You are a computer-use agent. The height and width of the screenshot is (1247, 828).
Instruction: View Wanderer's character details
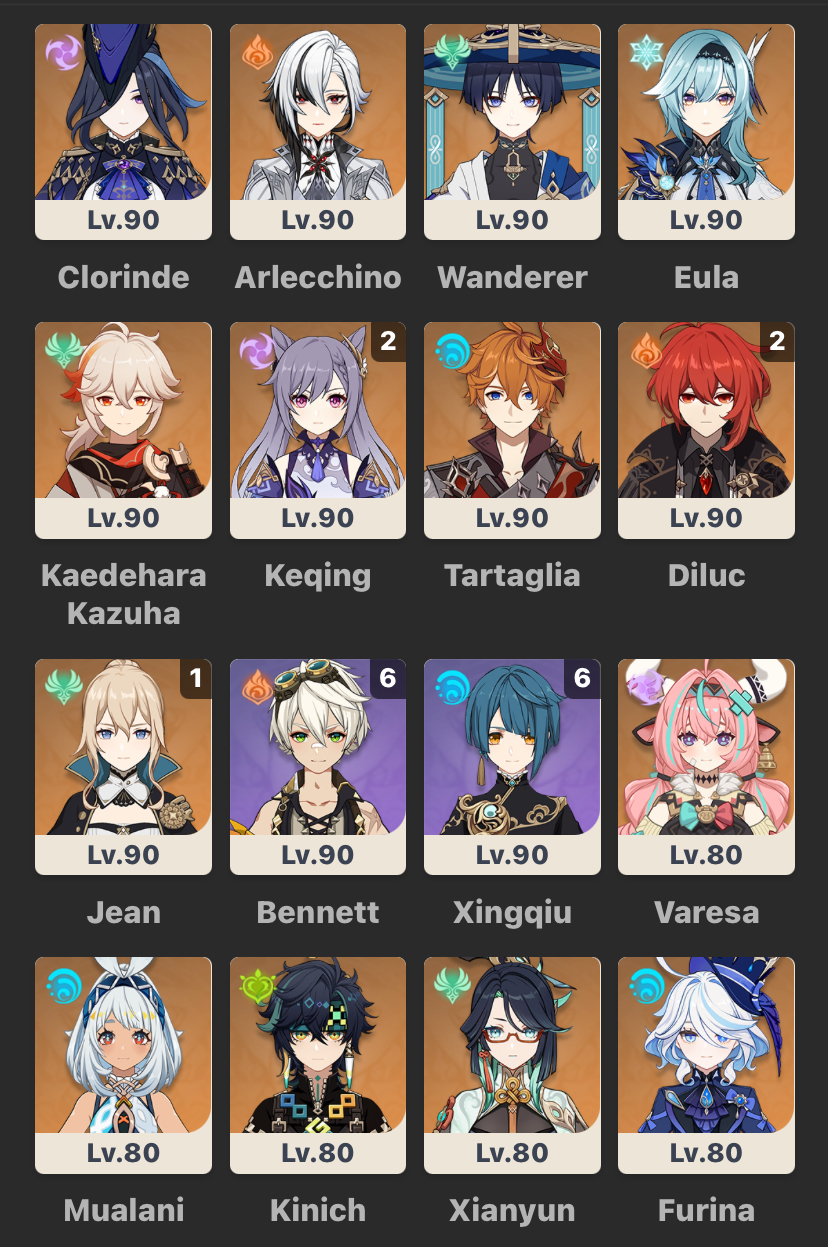click(x=512, y=130)
